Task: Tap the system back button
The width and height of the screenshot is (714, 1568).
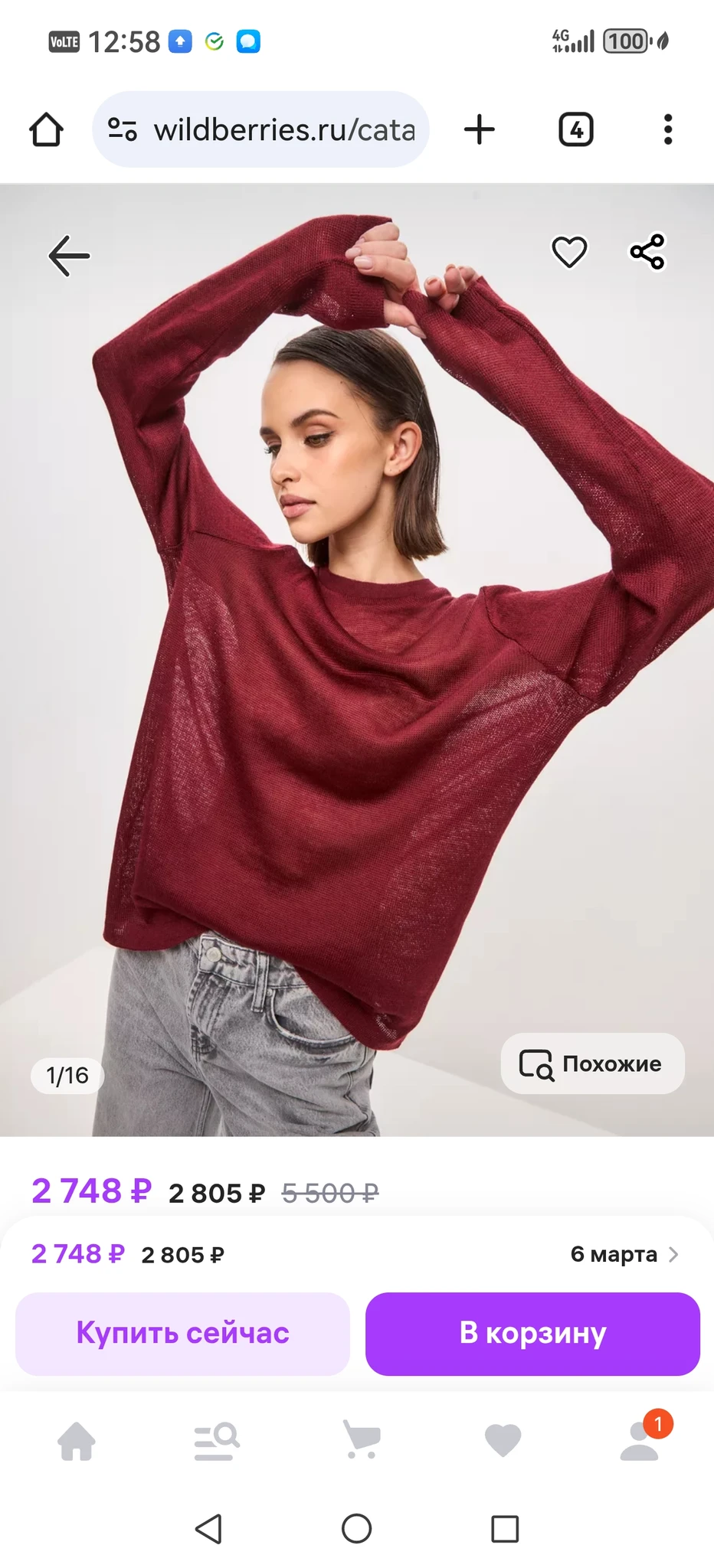Action: click(208, 1529)
